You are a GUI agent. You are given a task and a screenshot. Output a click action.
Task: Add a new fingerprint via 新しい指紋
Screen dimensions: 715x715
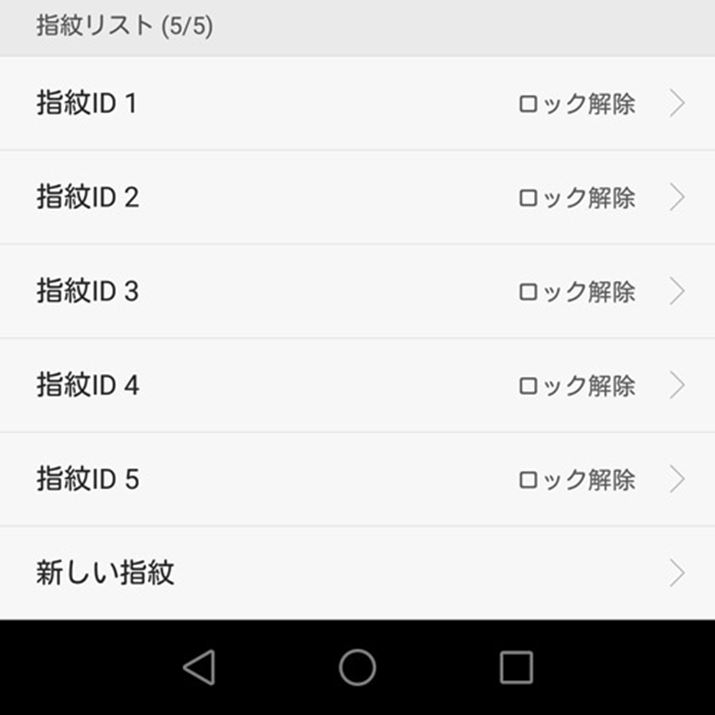[357, 573]
